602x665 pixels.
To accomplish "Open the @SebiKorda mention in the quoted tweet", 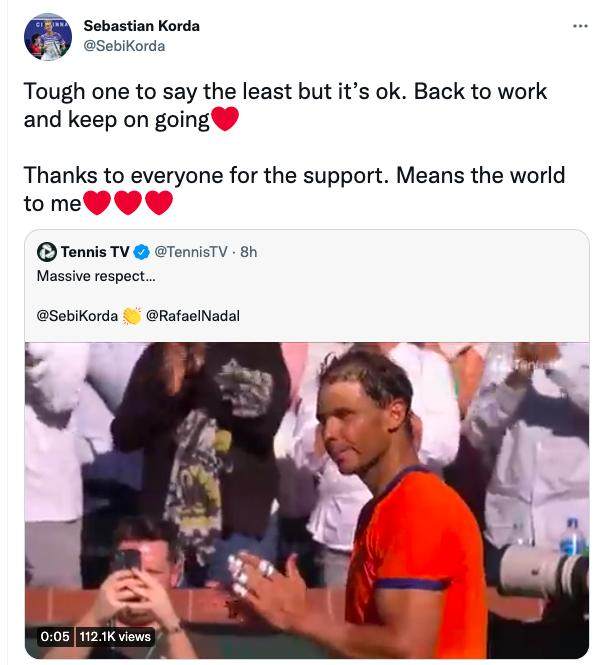I will (77, 316).
